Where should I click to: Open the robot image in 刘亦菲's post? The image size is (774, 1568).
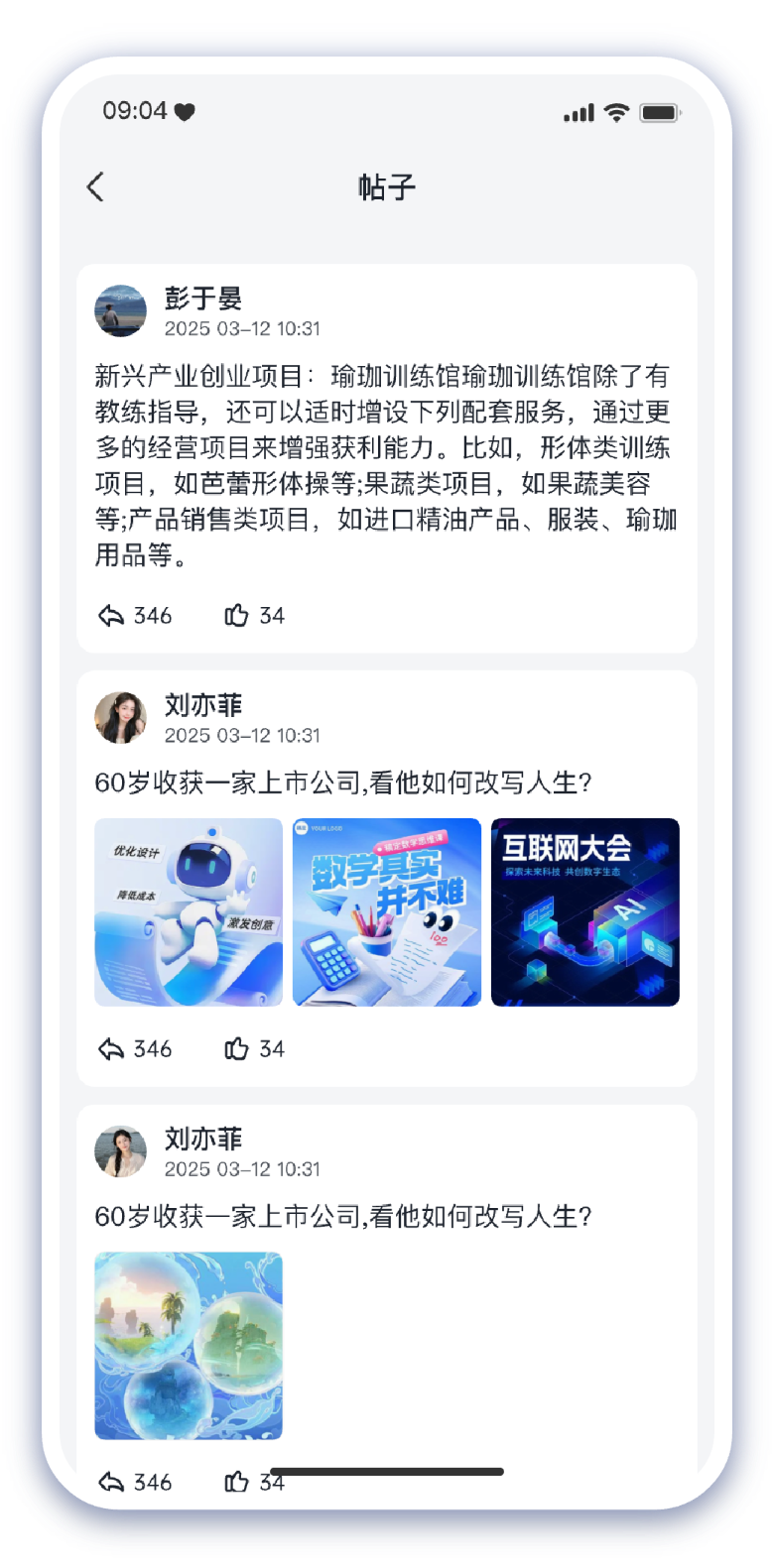189,911
